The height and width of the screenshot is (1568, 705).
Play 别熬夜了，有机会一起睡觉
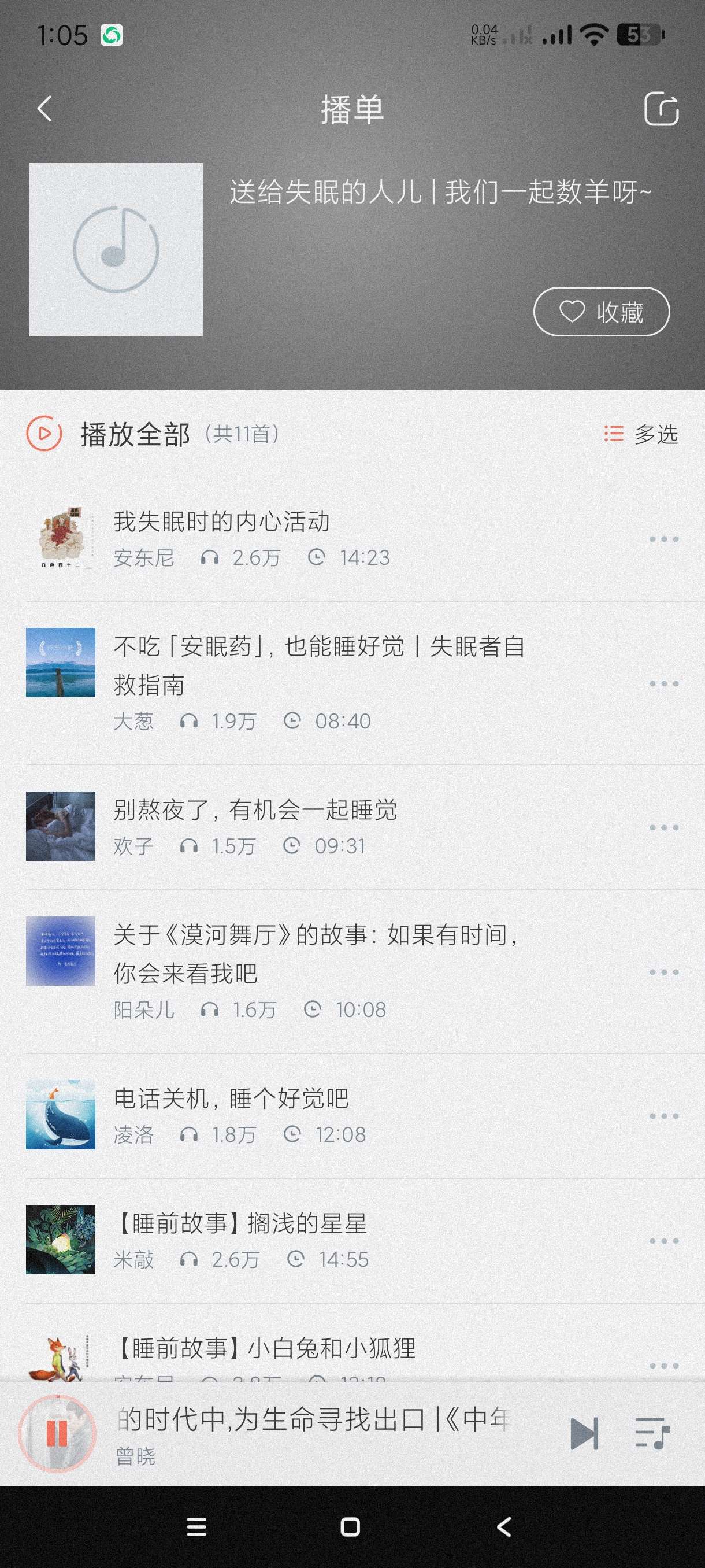(255, 810)
